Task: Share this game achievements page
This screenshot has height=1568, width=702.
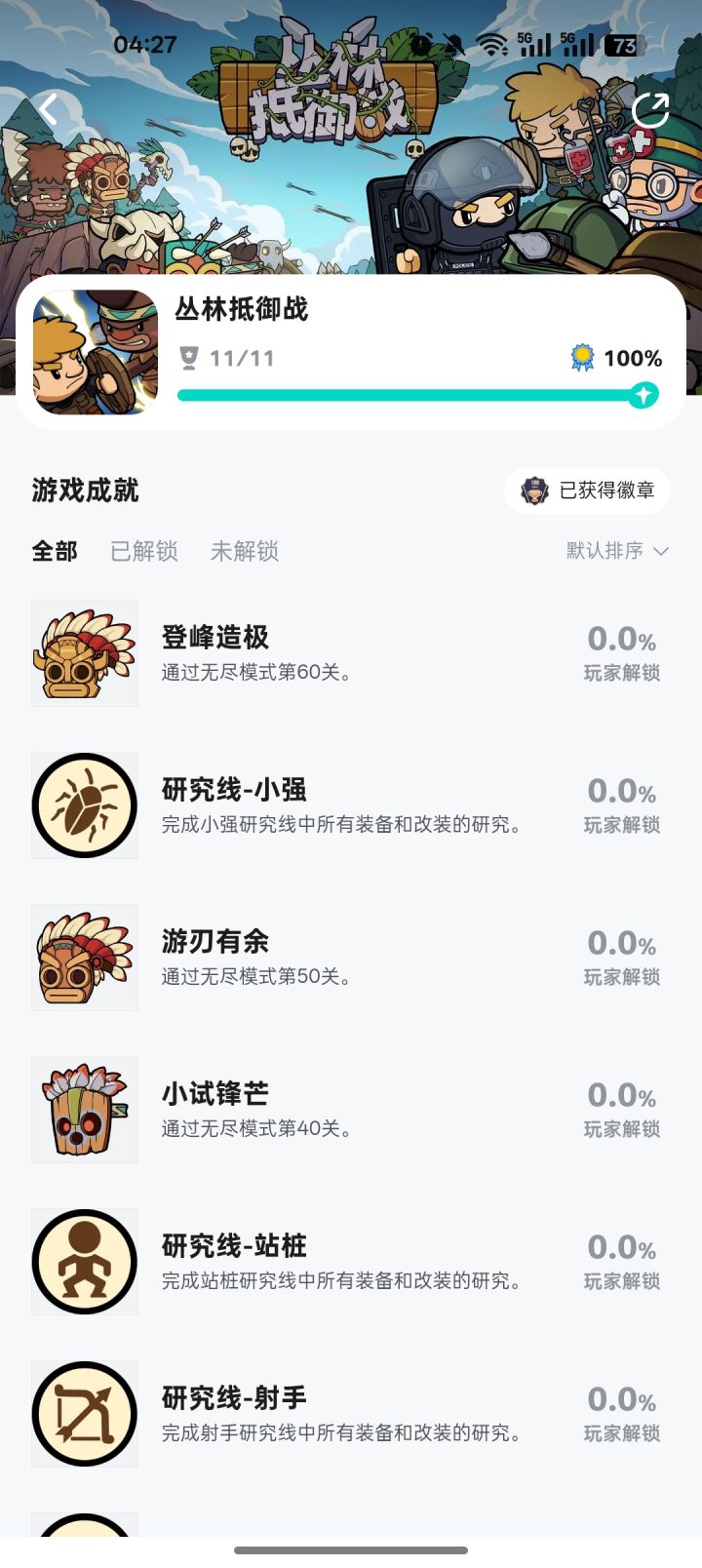Action: 650,110
